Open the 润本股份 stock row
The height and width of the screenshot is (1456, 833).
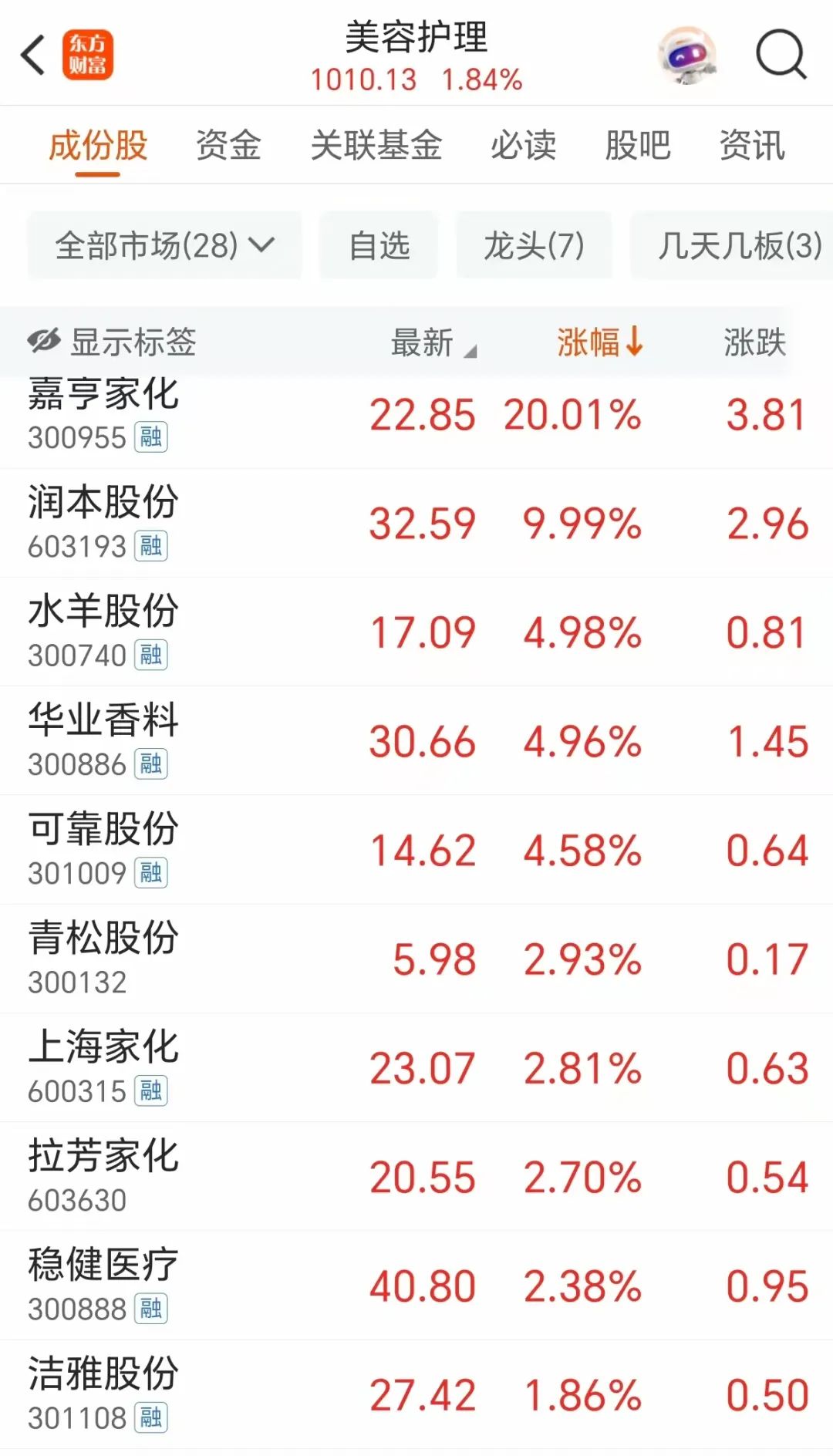(416, 524)
